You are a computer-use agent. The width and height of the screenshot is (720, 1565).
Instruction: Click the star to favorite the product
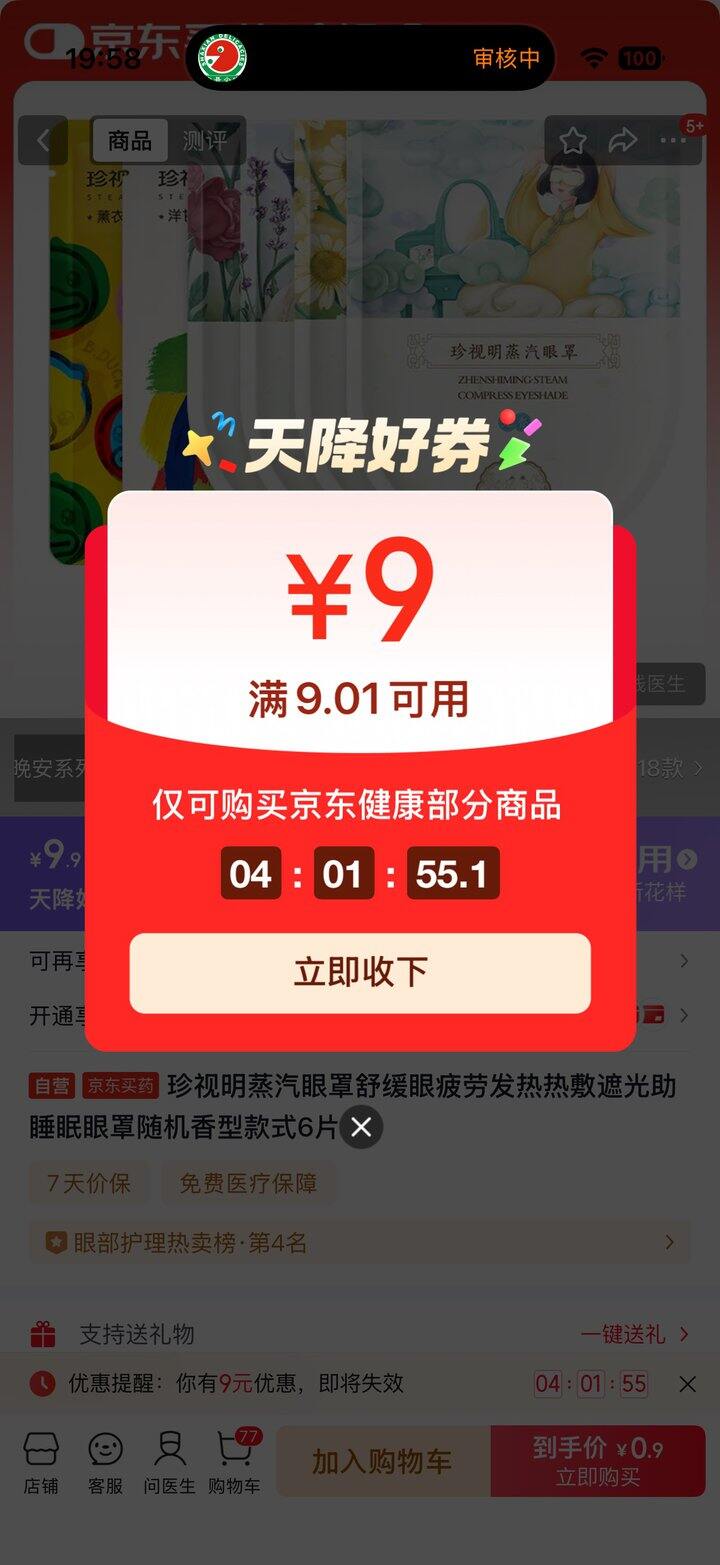pos(573,140)
